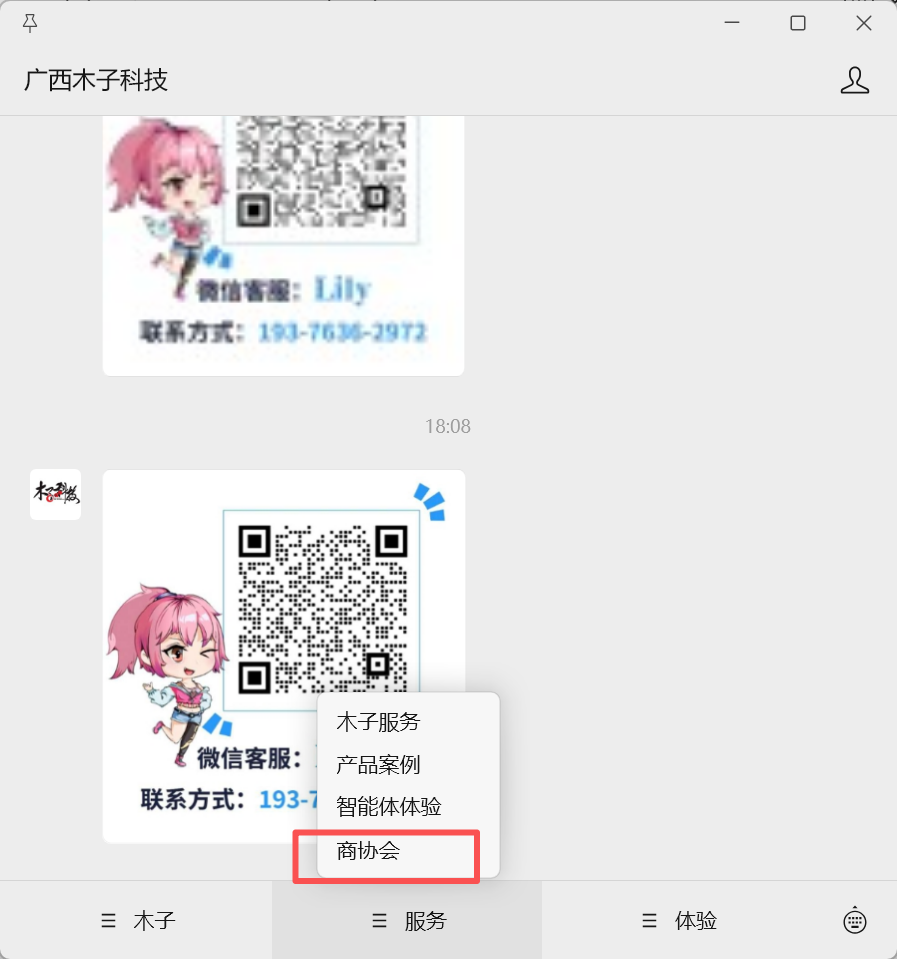
Task: Minimize the window
Action: (x=731, y=23)
